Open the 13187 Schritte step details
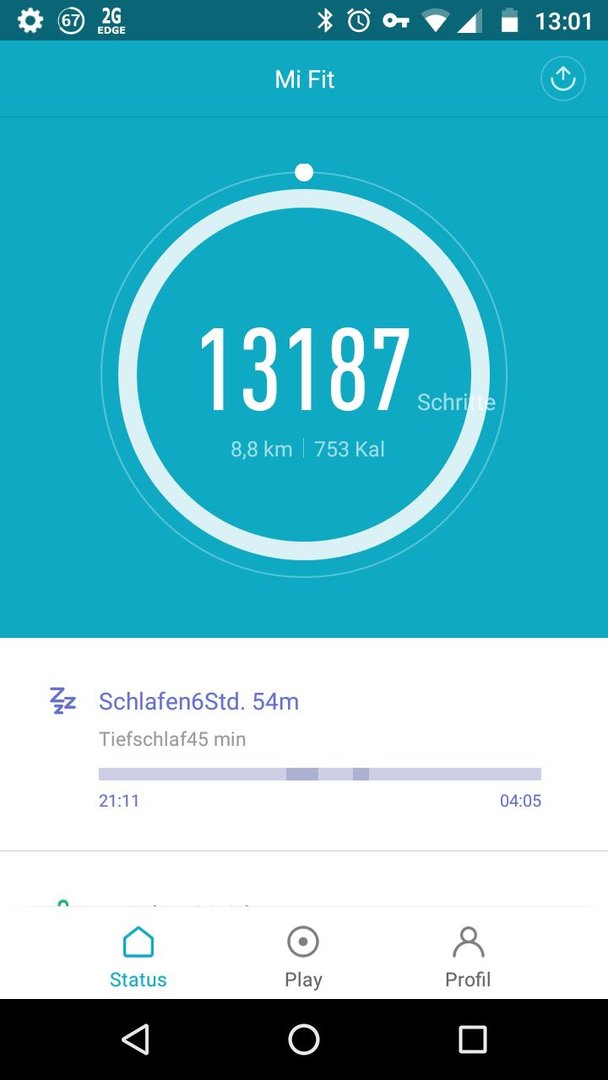Image resolution: width=608 pixels, height=1080 pixels. tap(304, 374)
